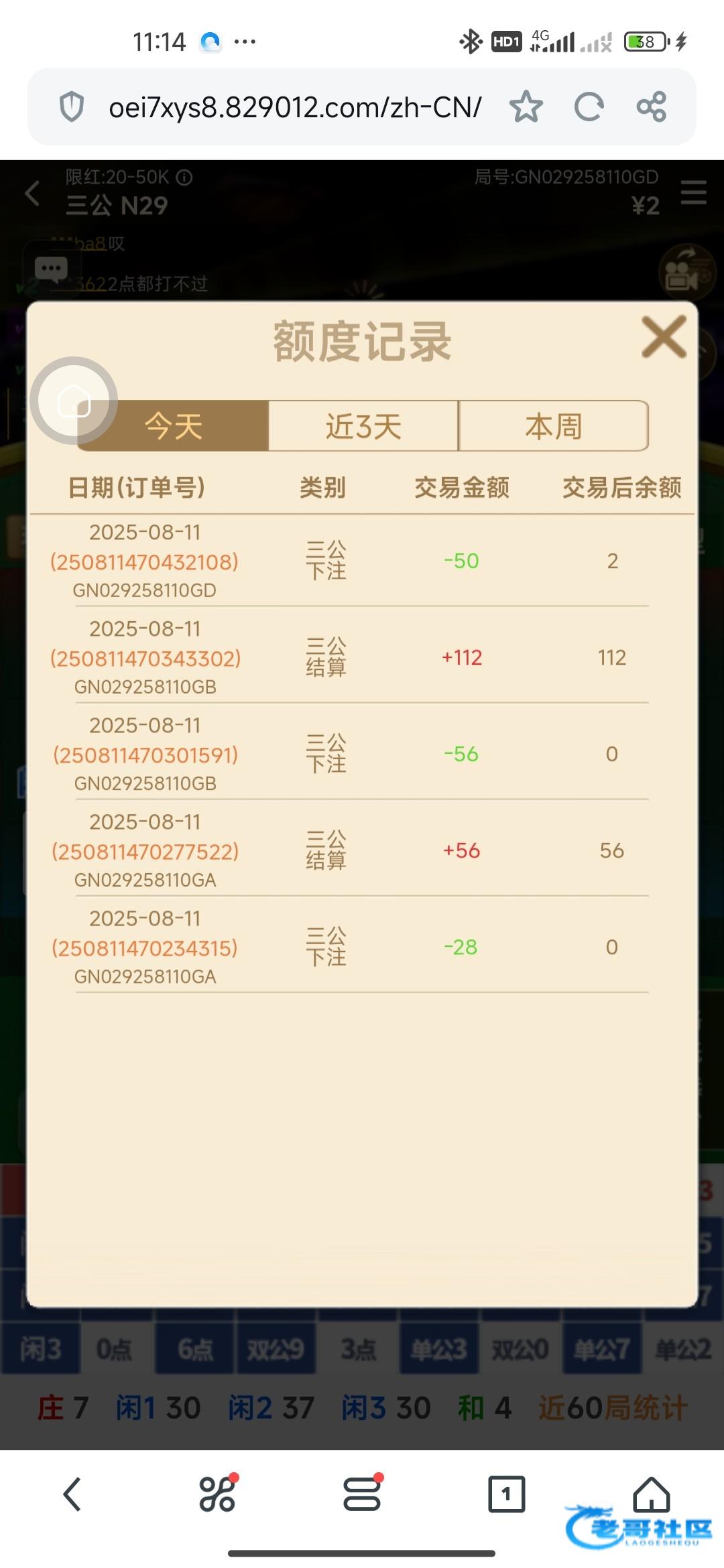Go to the browser home page
724x1568 pixels.
pos(651,1494)
